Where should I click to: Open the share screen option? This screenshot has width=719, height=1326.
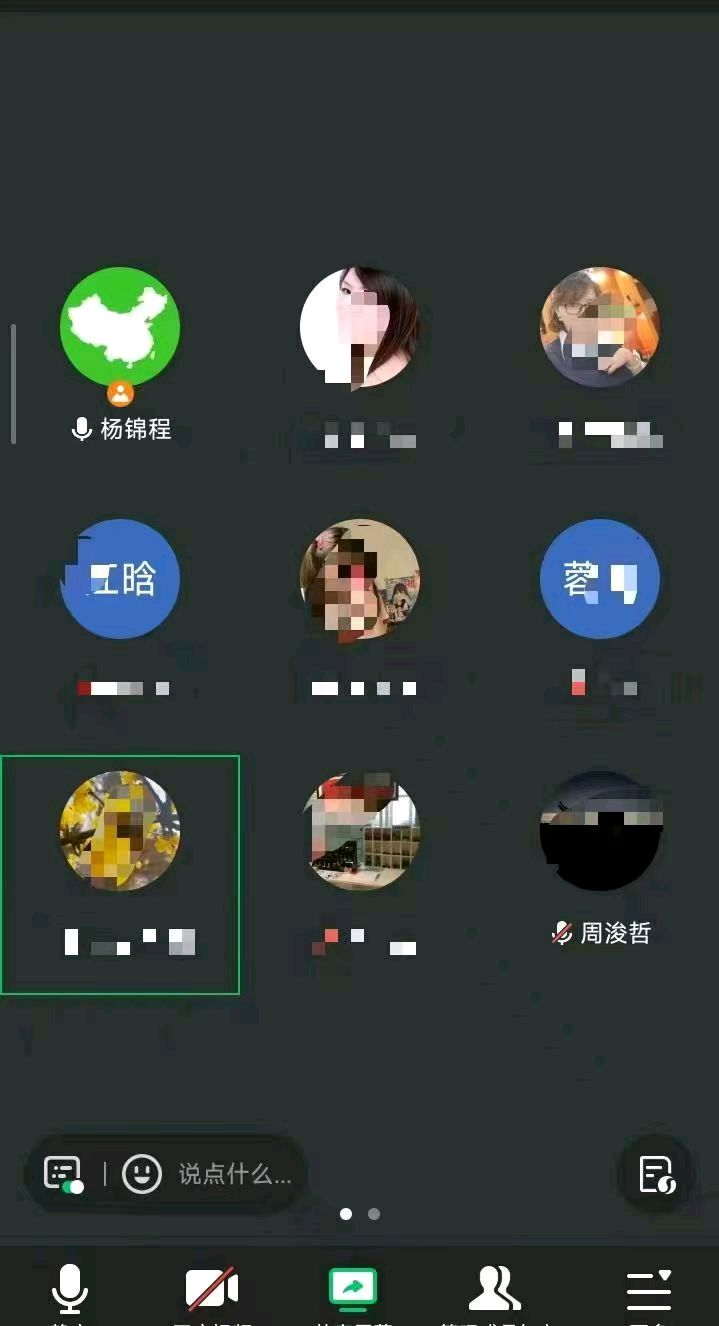coord(353,1290)
